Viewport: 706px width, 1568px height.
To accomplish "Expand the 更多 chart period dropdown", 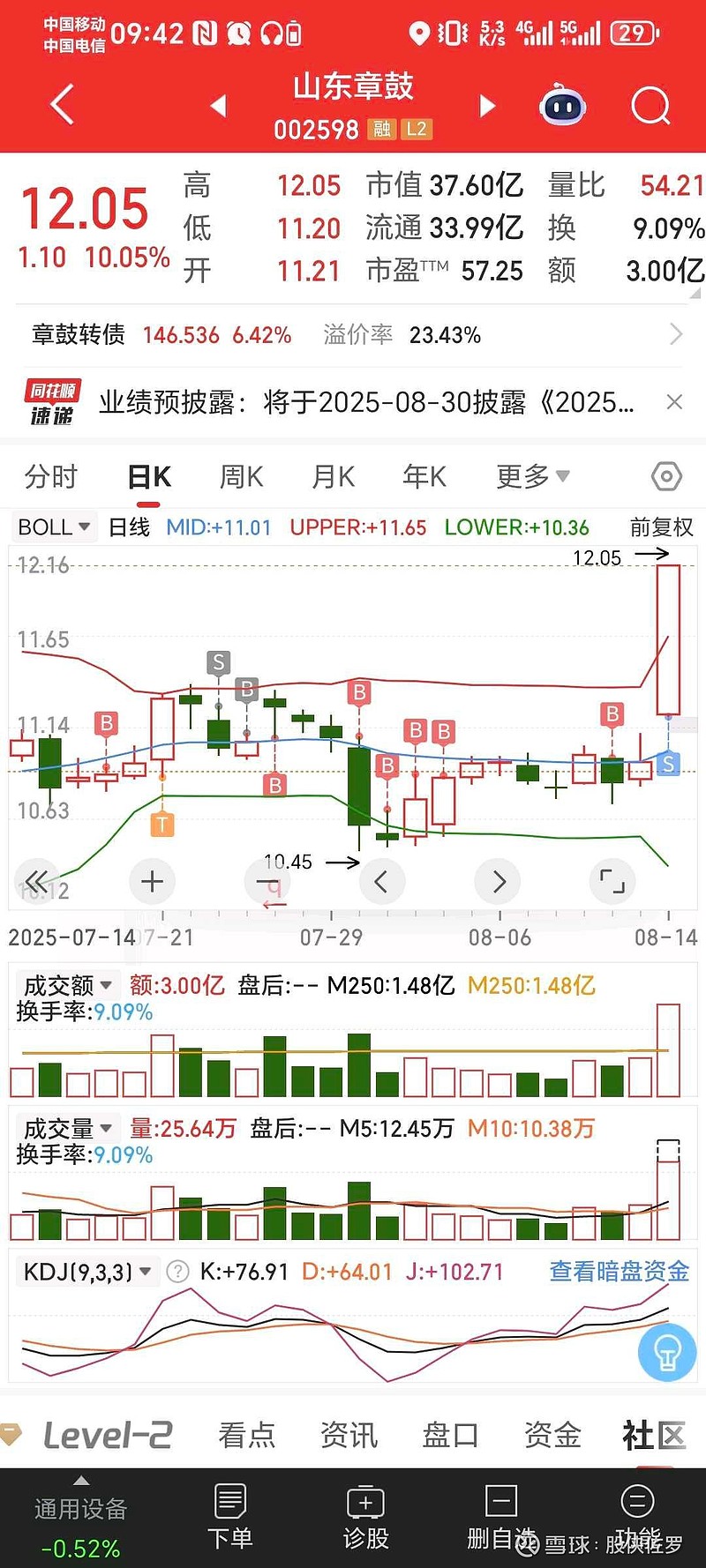I will pos(532,476).
